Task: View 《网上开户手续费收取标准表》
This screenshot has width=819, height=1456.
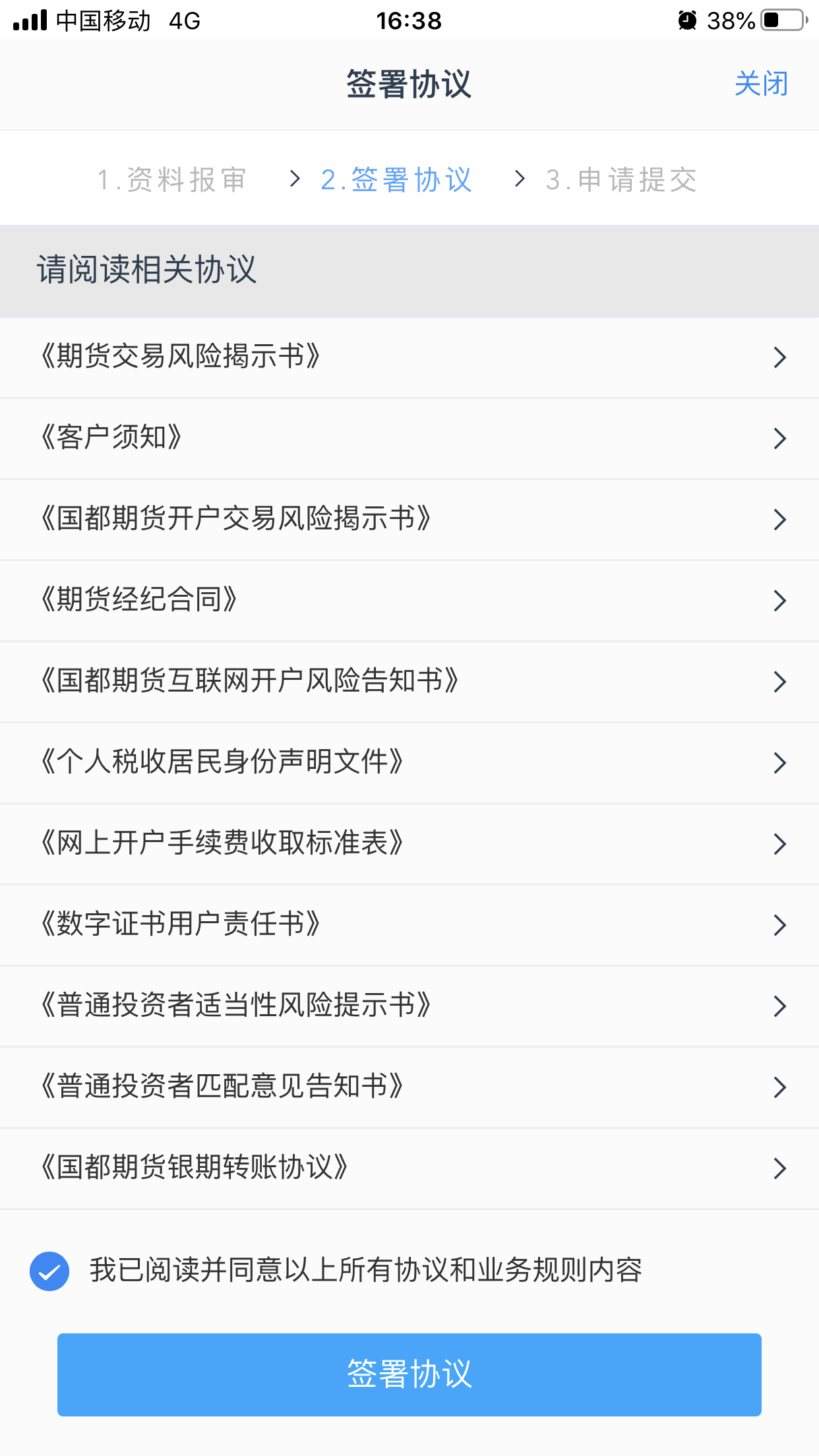Action: click(409, 844)
